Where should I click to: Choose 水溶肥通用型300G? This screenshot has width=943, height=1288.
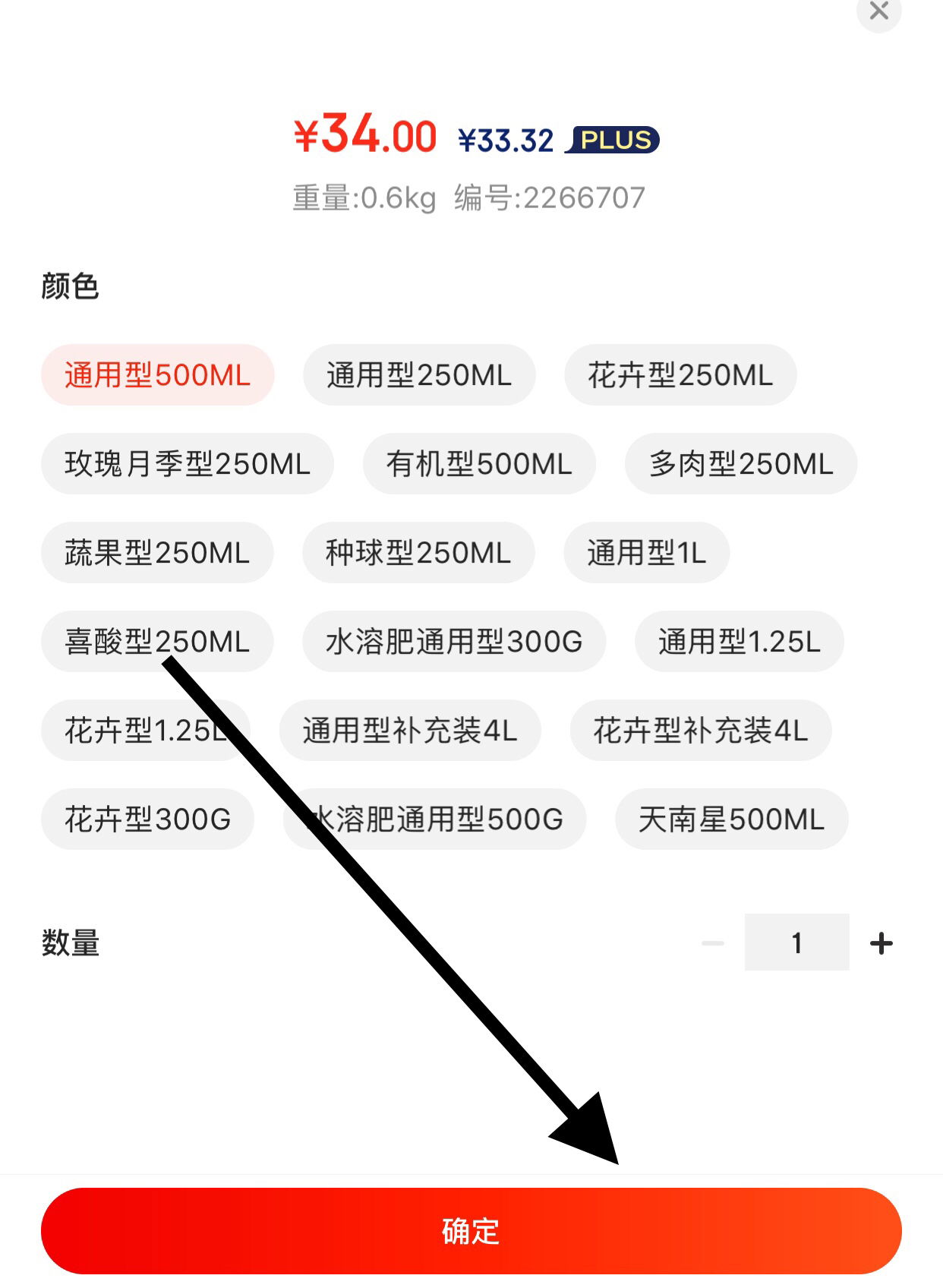454,642
